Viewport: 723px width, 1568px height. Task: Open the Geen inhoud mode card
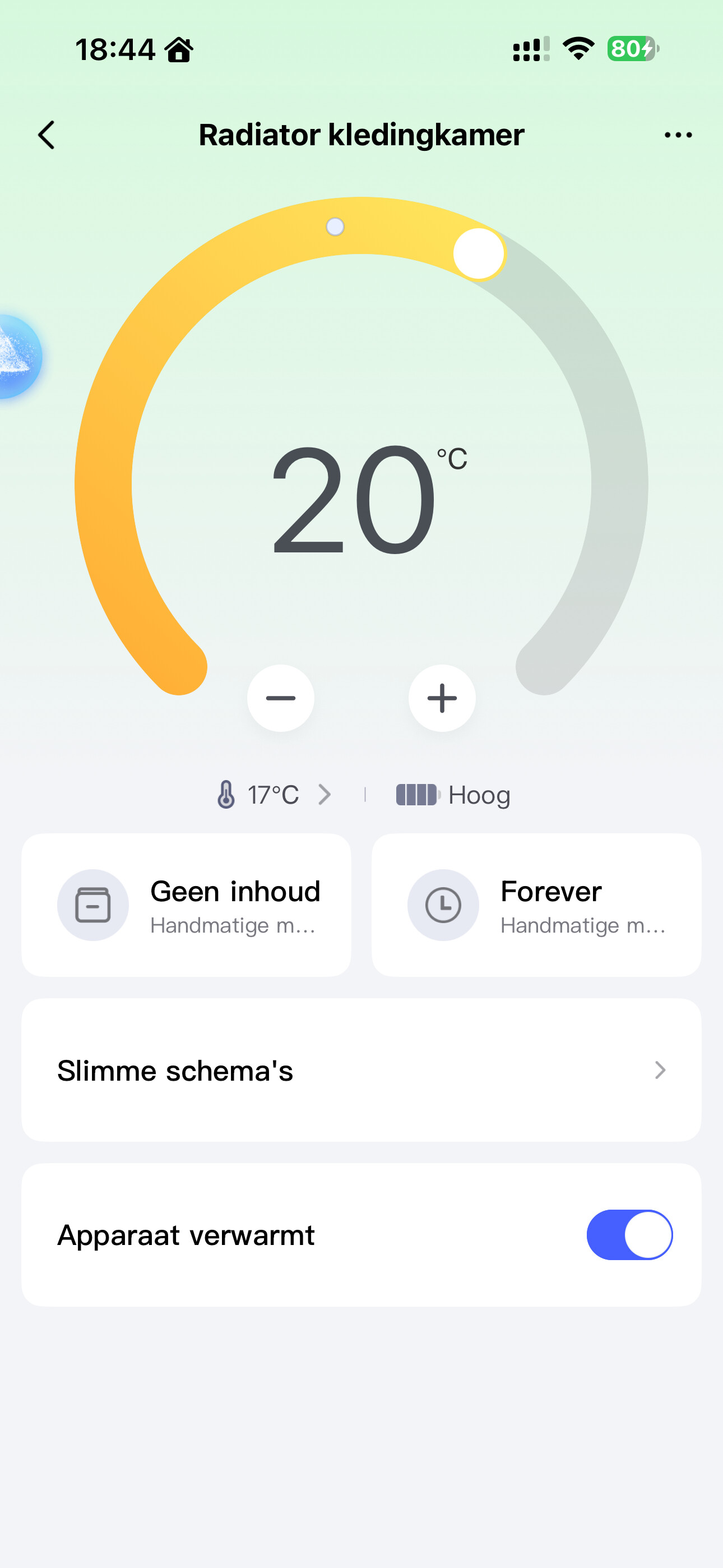tap(186, 905)
